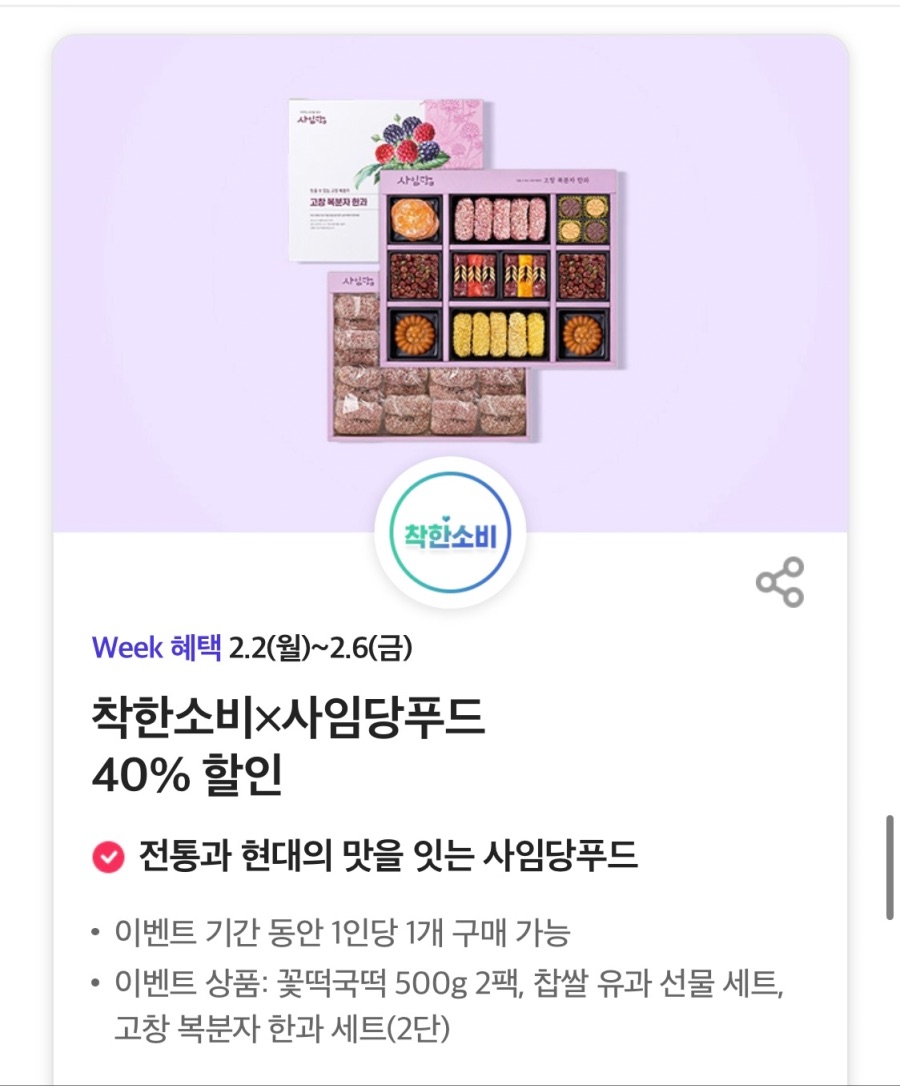Screen dimensions: 900x1086
Task: Click the red checkmark icon beside the tagline
Action: click(x=105, y=855)
